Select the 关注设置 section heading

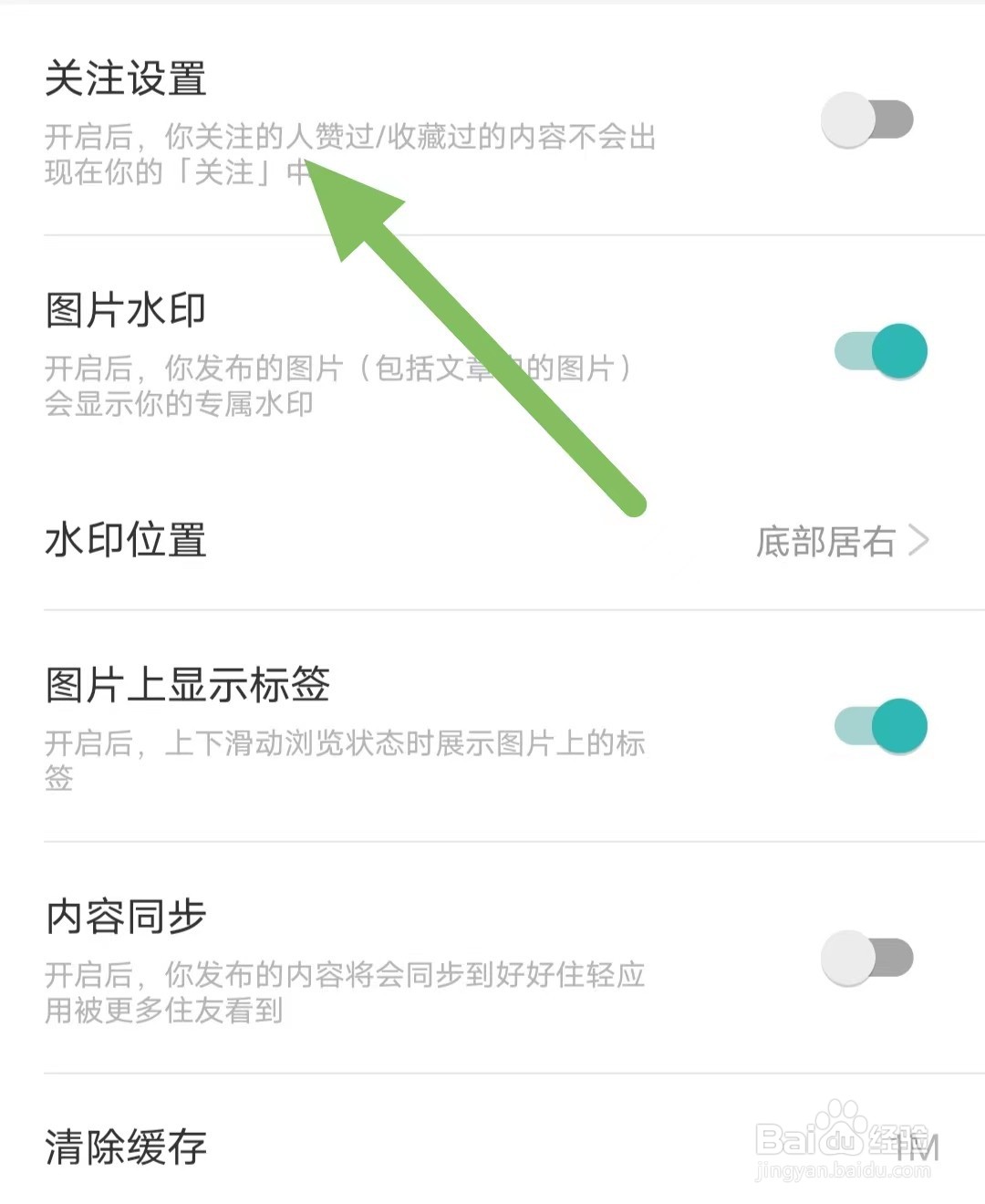tap(128, 80)
